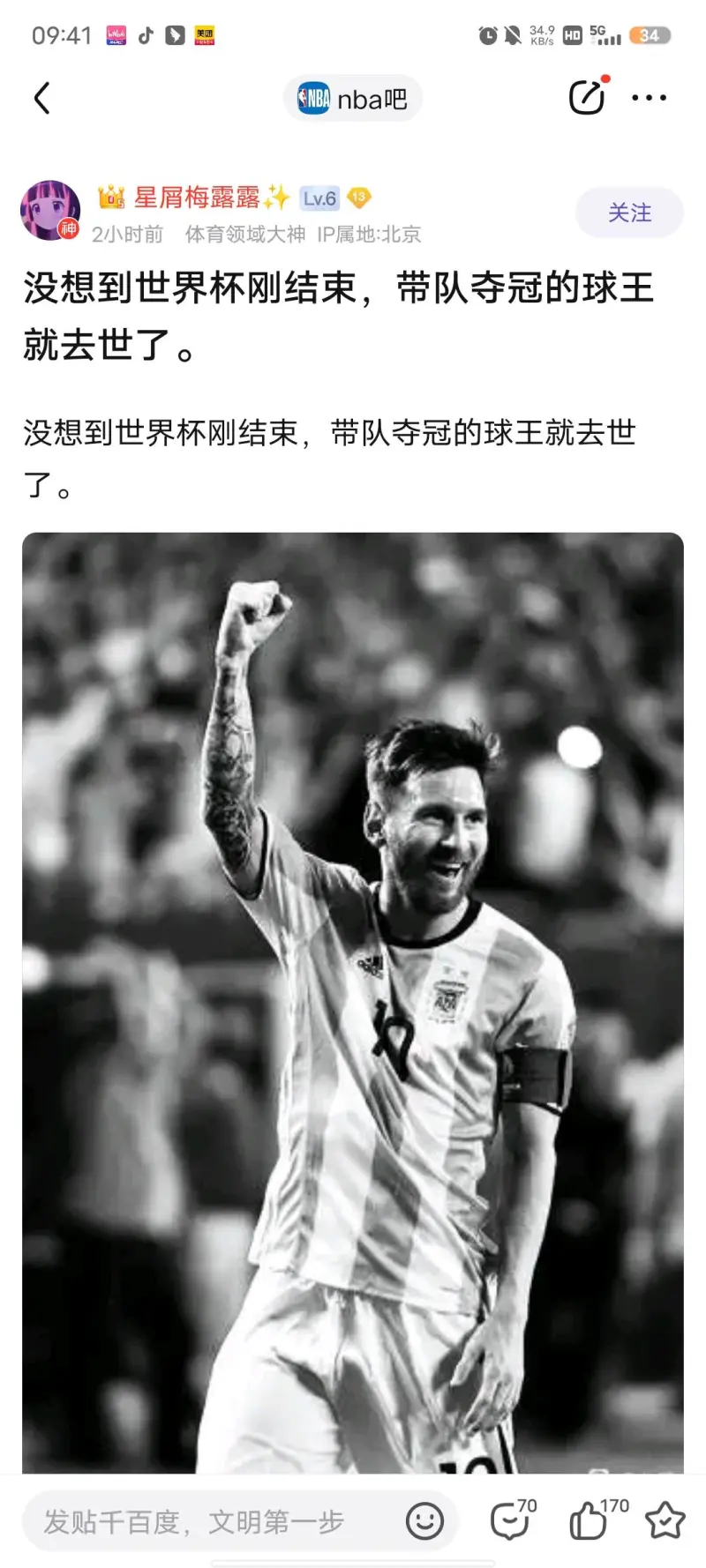
Task: Tap the compose post icon
Action: [587, 98]
